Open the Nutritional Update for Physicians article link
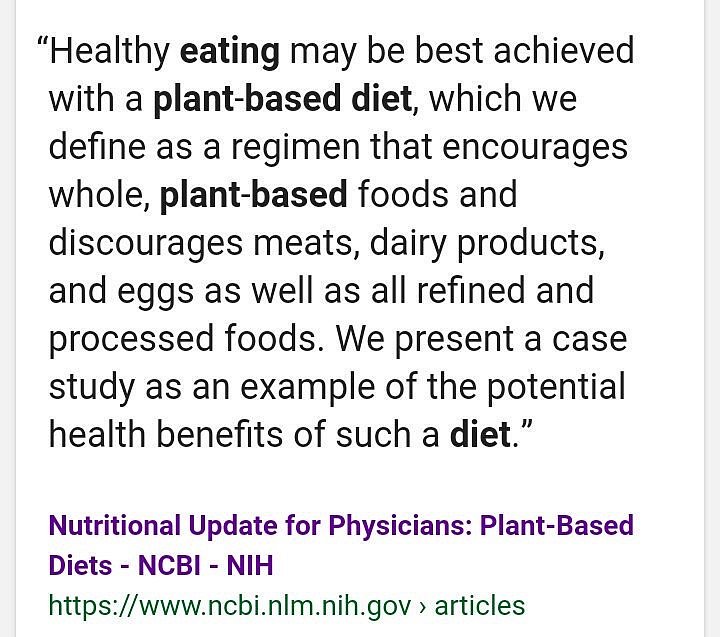The height and width of the screenshot is (637, 720). coord(340,526)
